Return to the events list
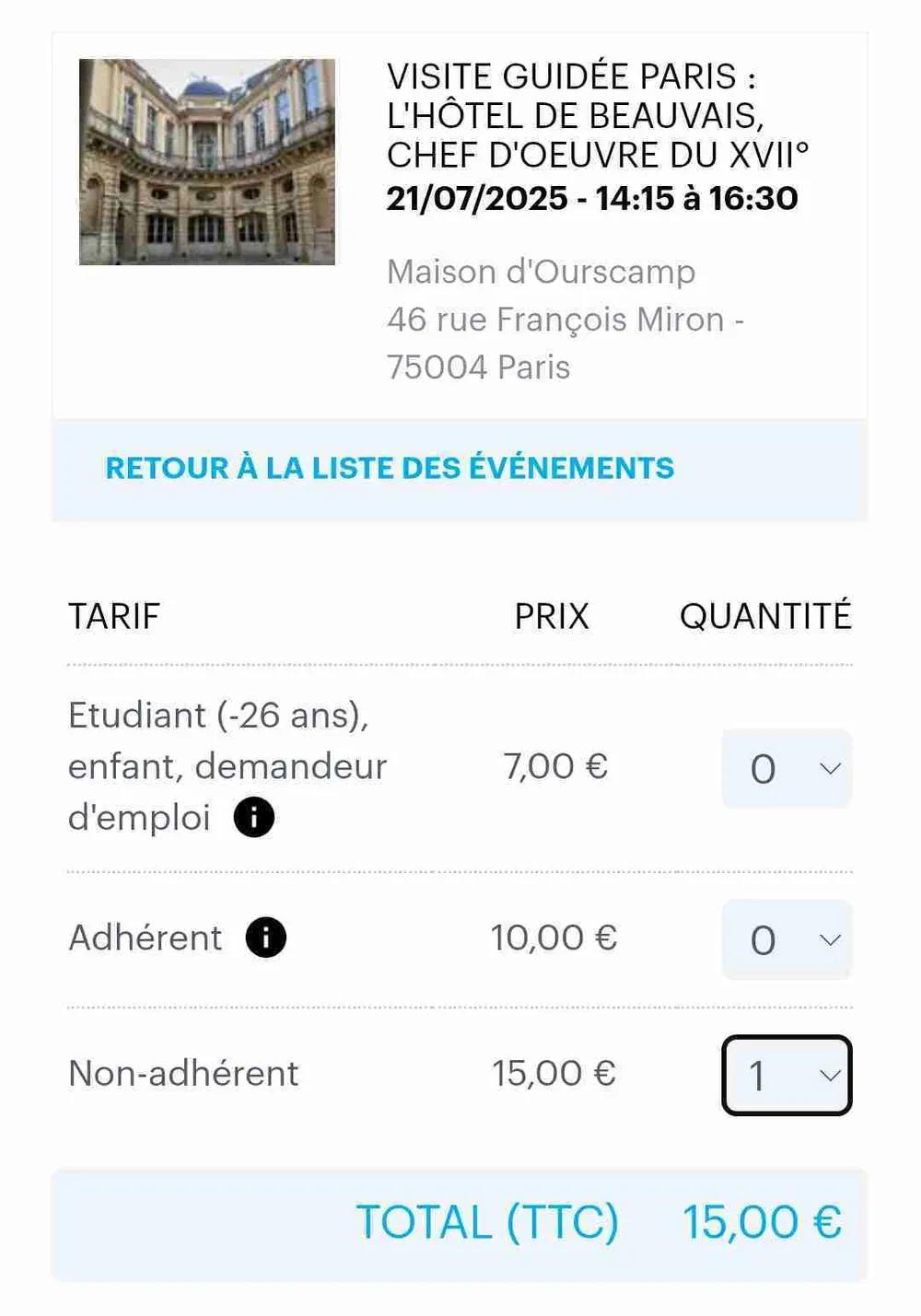The width and height of the screenshot is (921, 1316). click(x=390, y=468)
